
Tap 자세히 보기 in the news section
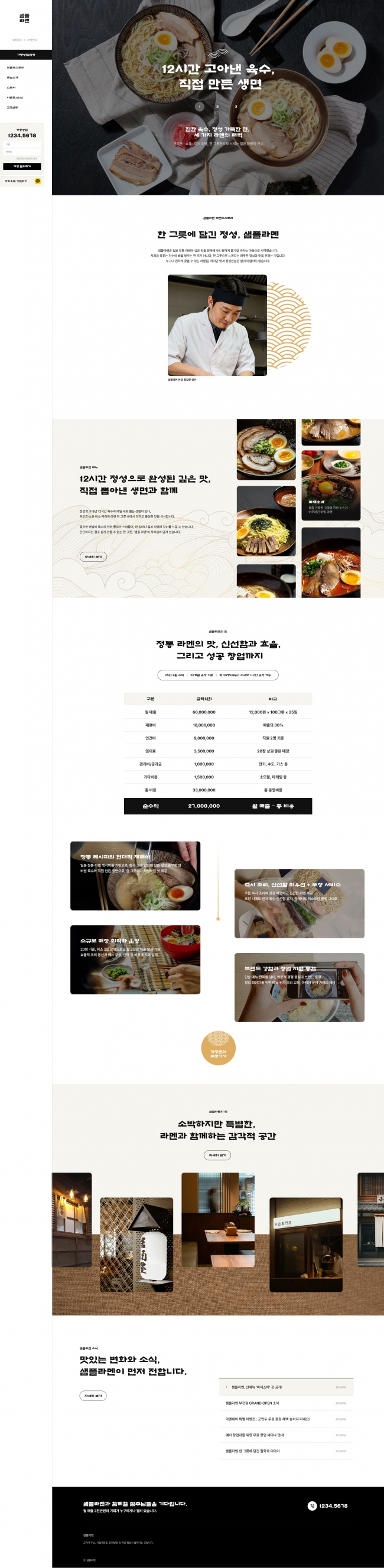click(93, 1395)
